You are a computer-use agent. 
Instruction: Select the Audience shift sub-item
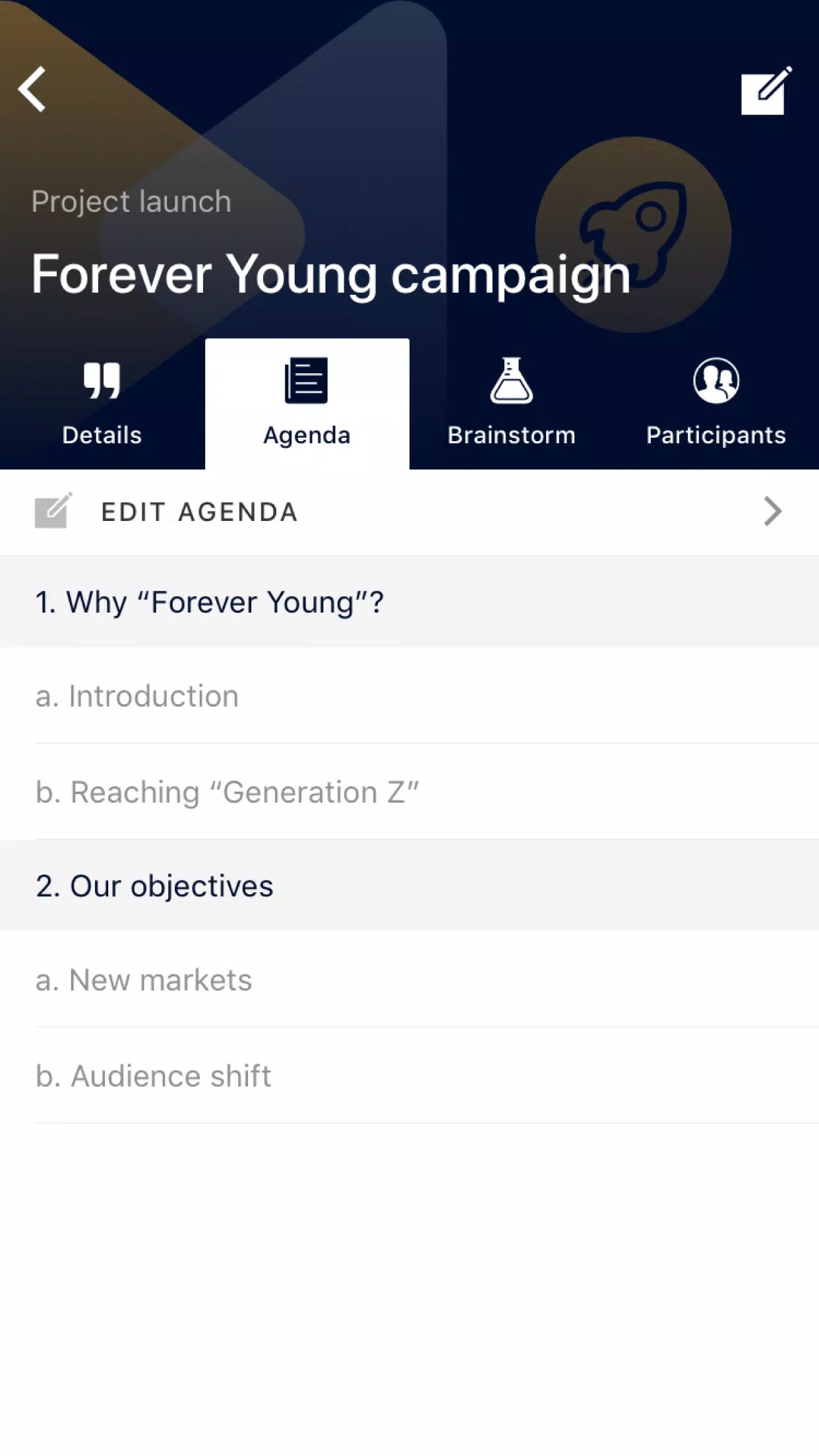[x=409, y=1076]
